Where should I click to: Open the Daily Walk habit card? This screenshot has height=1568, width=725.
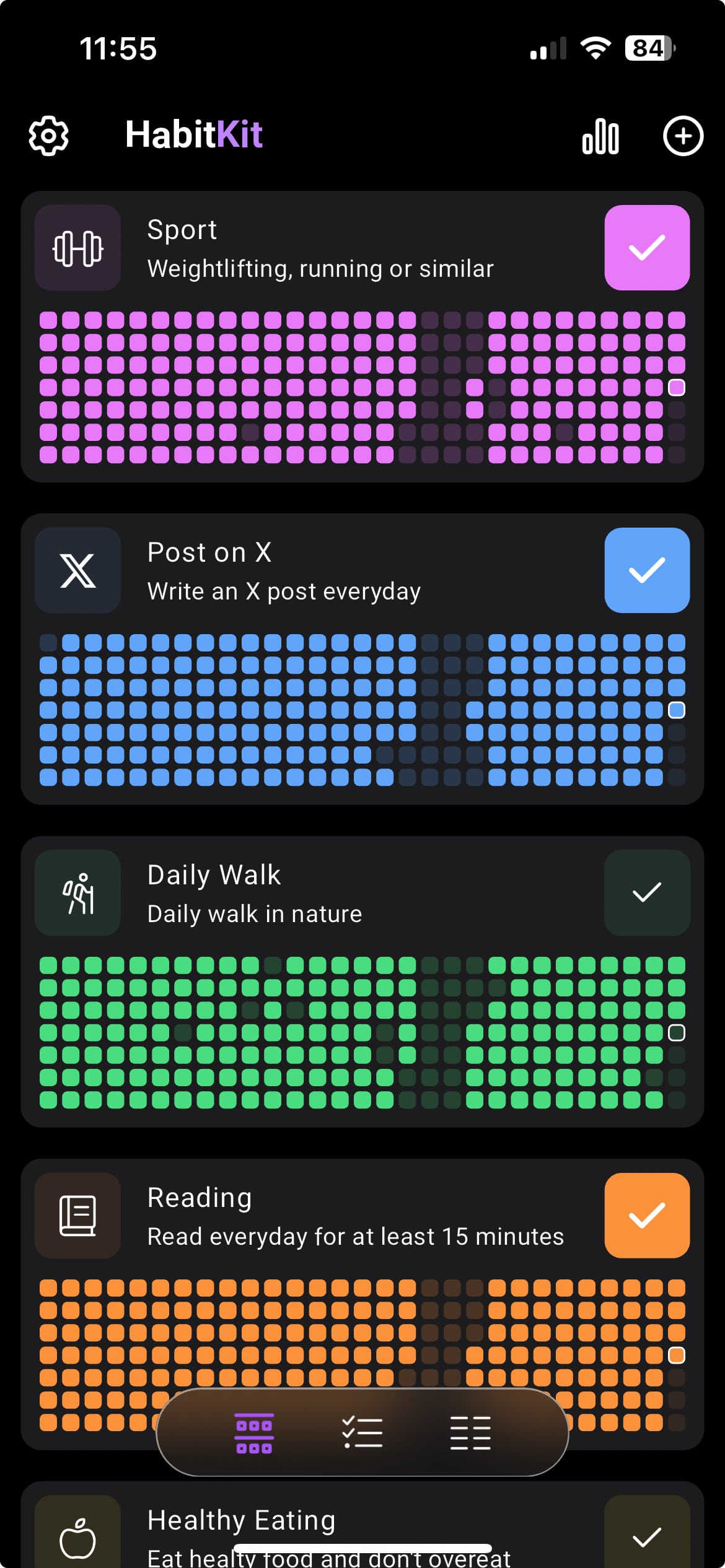pos(362,982)
